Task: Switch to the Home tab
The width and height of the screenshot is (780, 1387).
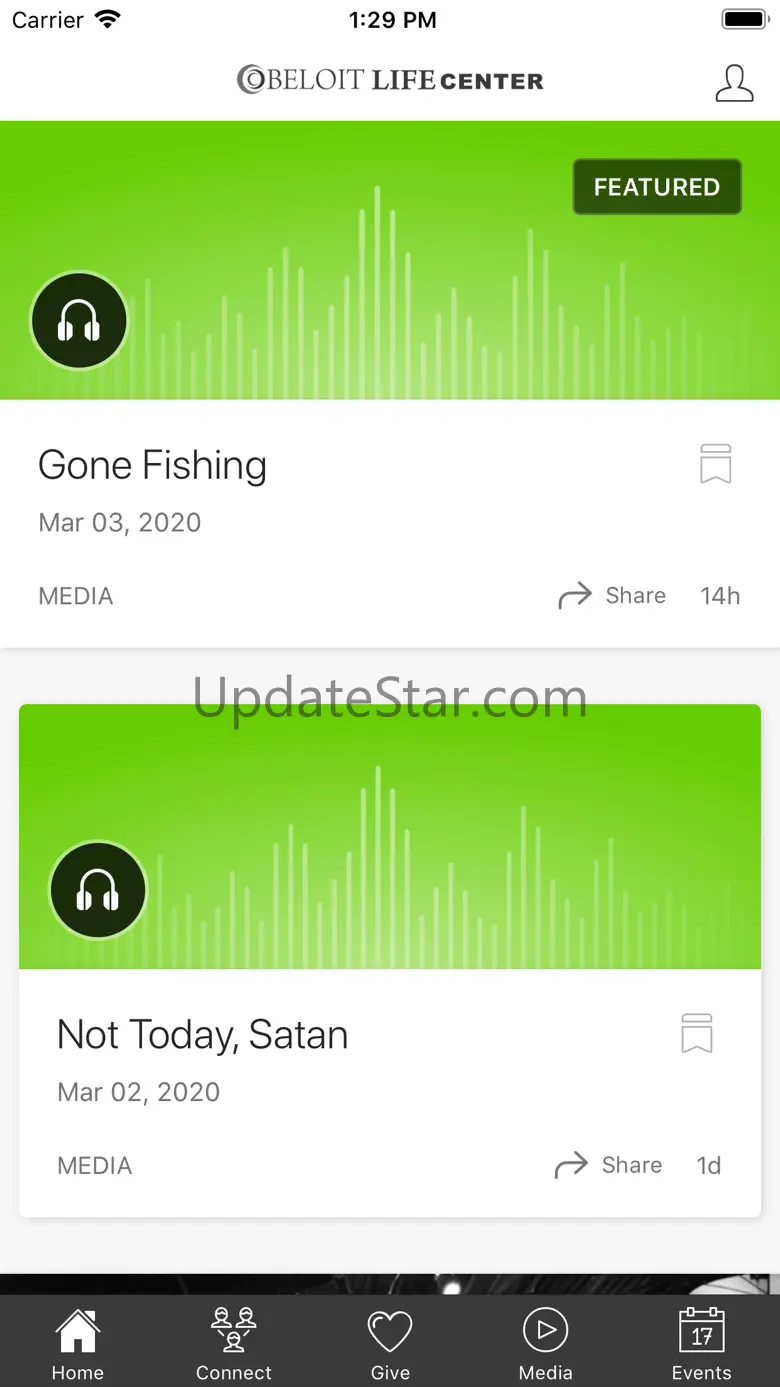Action: (x=78, y=1343)
